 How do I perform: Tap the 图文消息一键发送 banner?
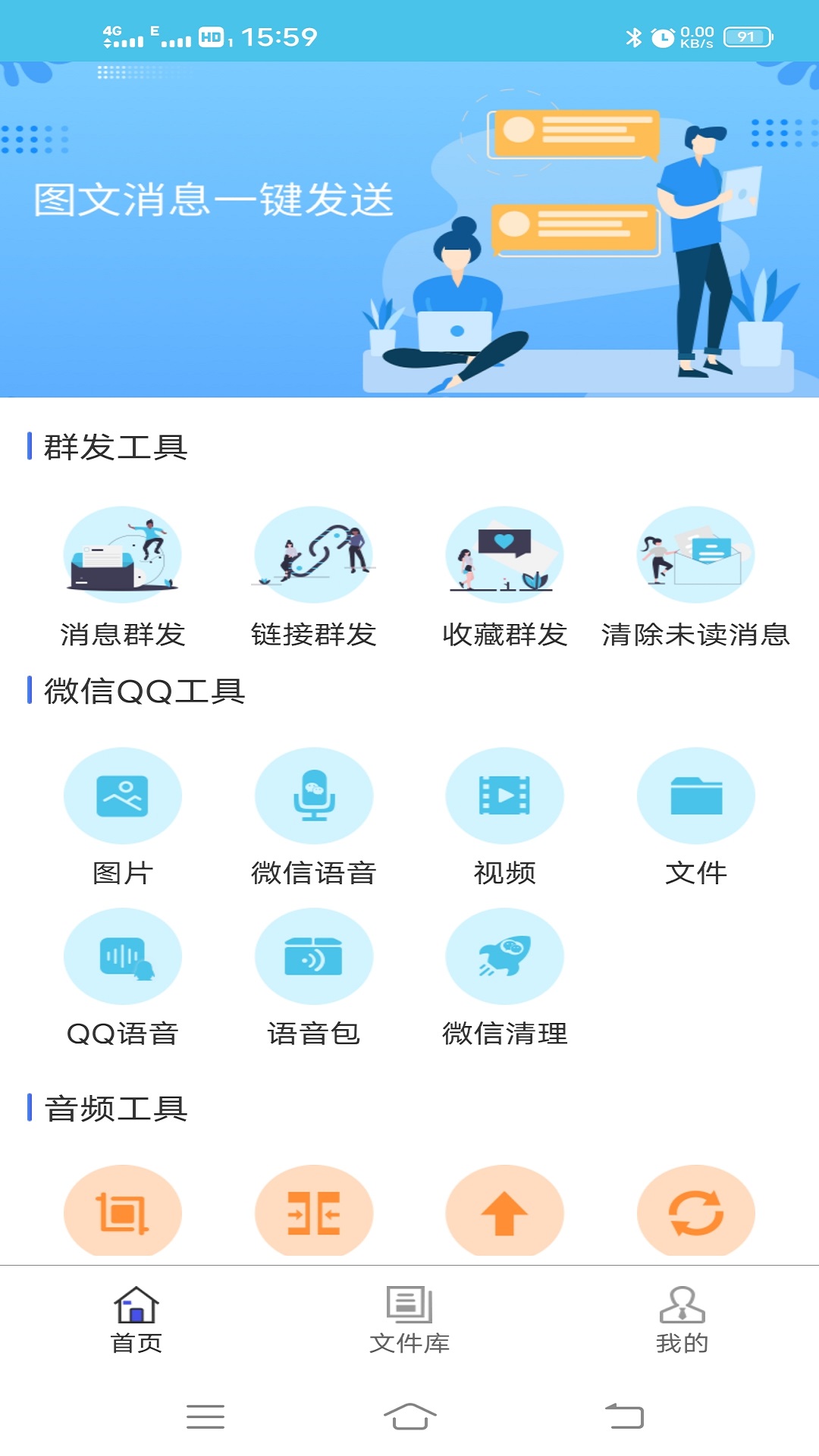(409, 227)
